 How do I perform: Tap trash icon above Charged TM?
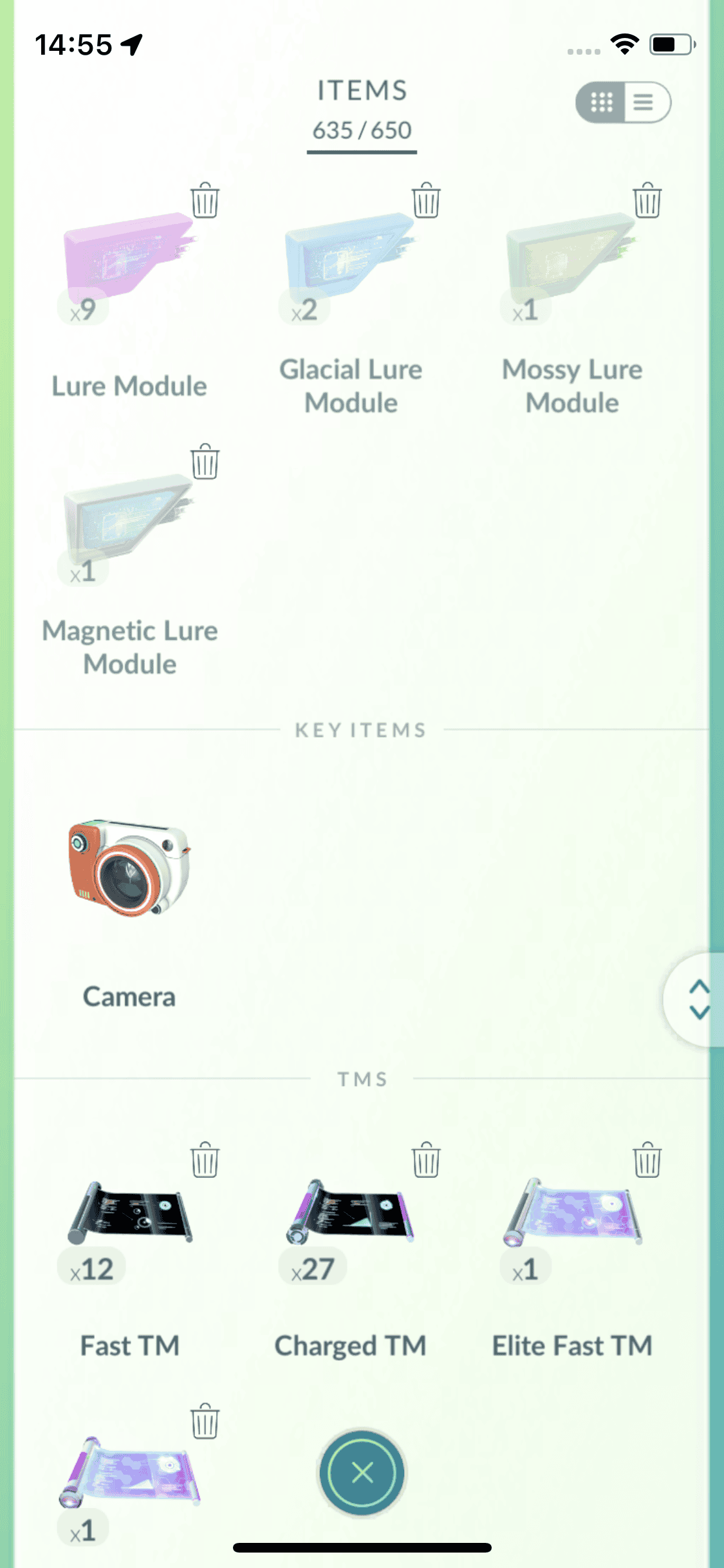coord(426,1160)
